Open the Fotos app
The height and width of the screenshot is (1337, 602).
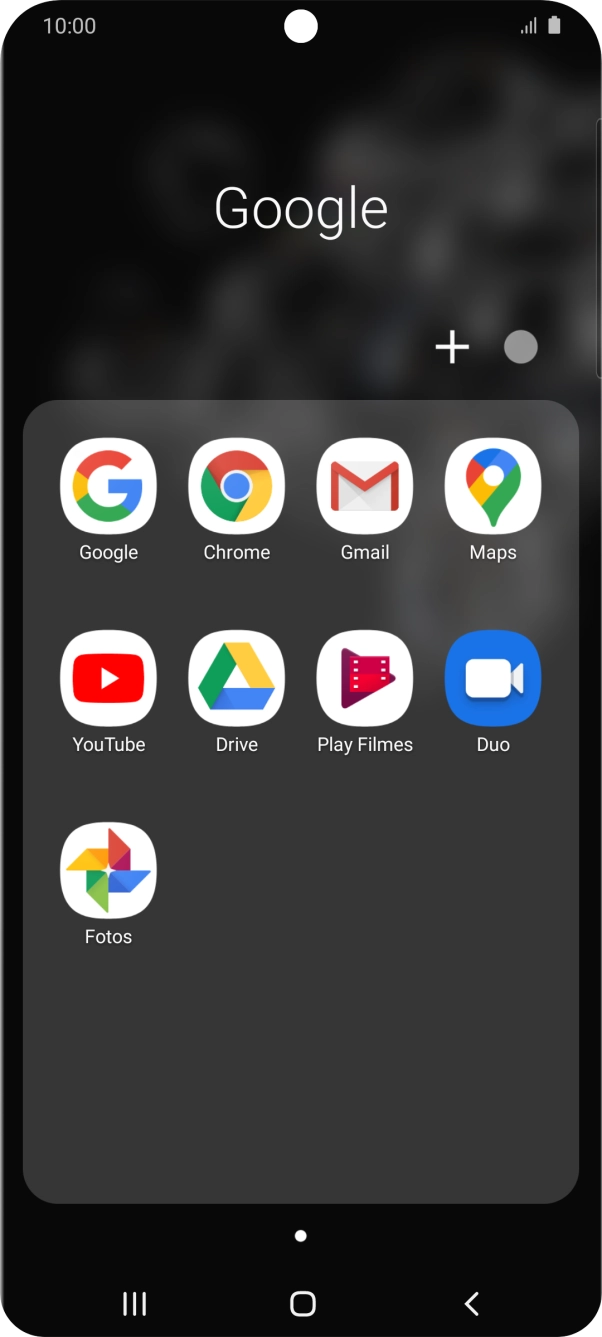tap(108, 871)
